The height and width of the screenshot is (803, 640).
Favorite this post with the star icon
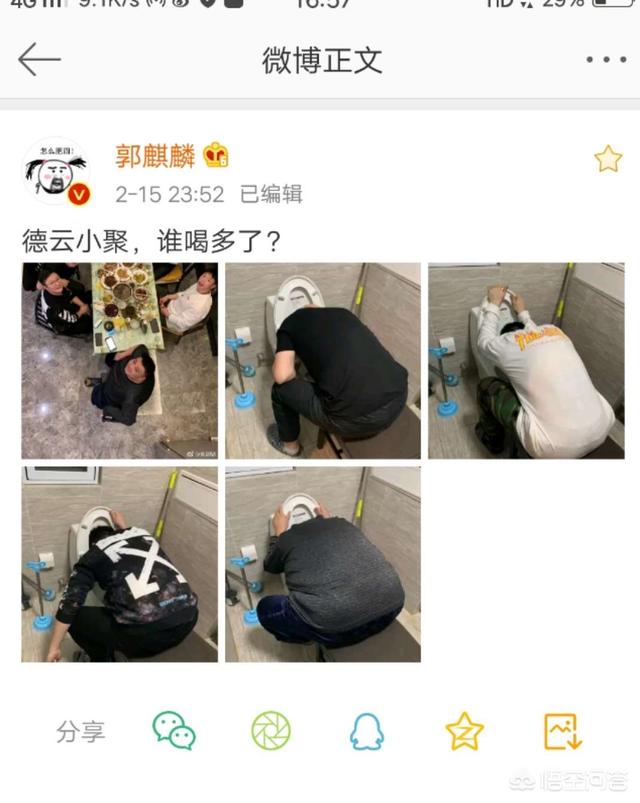608,159
